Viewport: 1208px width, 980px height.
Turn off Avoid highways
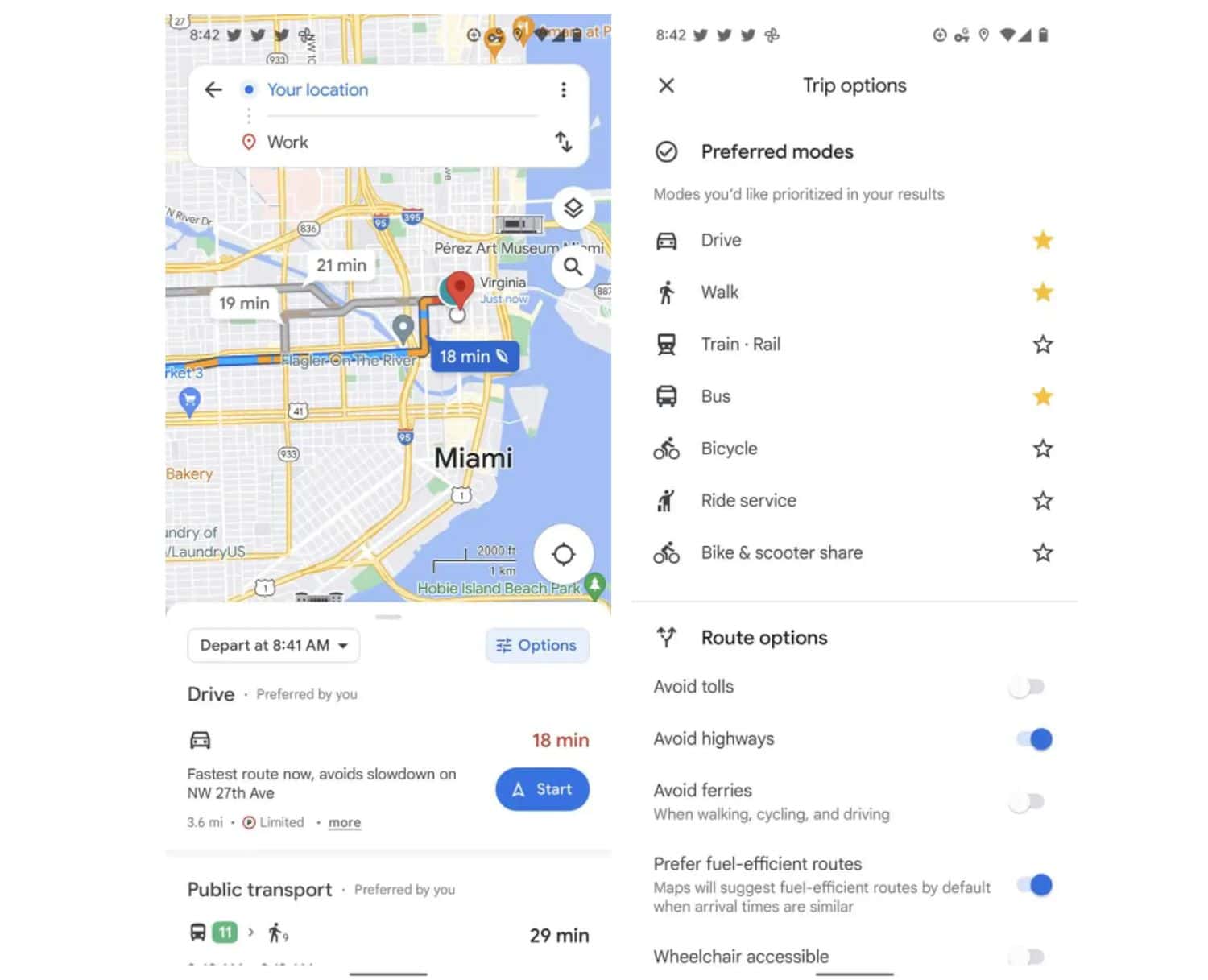click(1034, 739)
